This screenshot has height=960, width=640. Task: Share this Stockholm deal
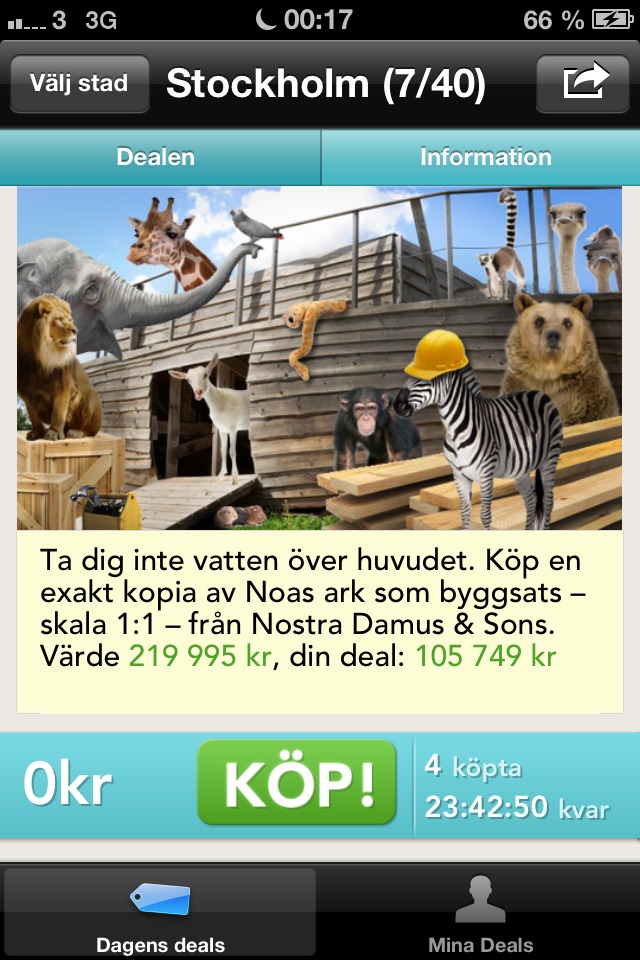click(x=586, y=84)
